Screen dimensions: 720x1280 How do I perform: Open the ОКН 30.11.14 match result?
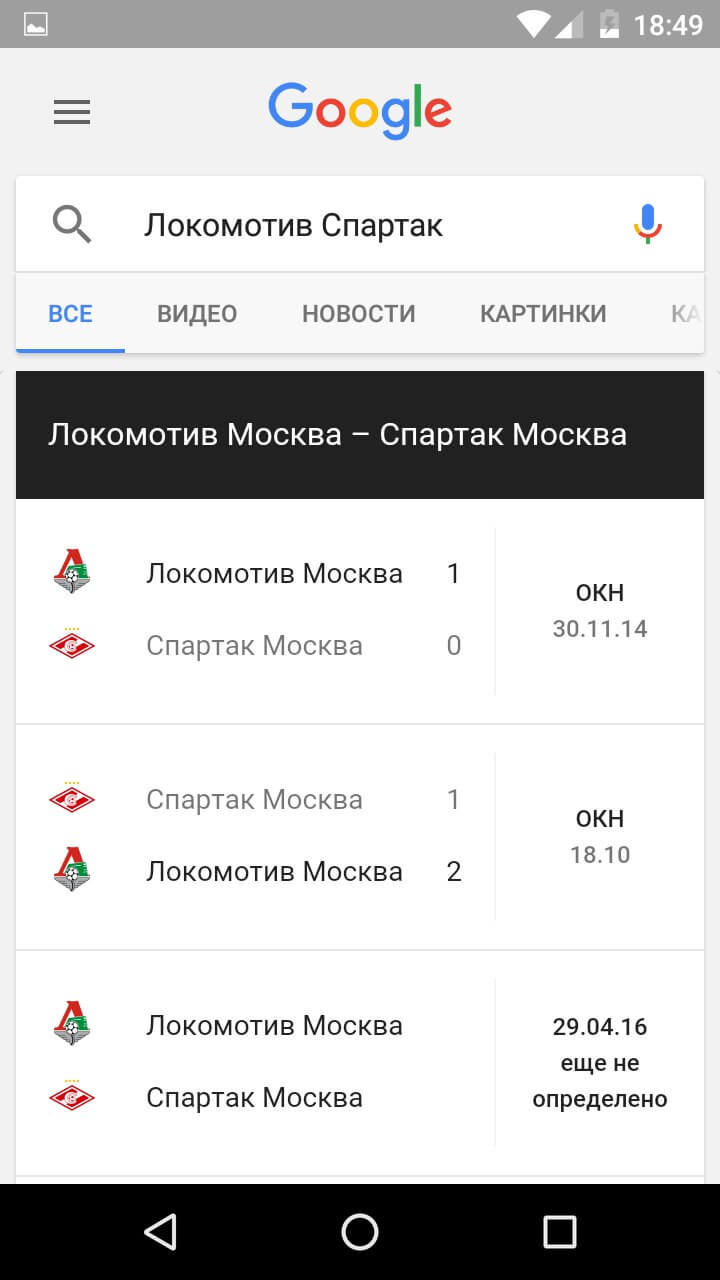tap(599, 610)
